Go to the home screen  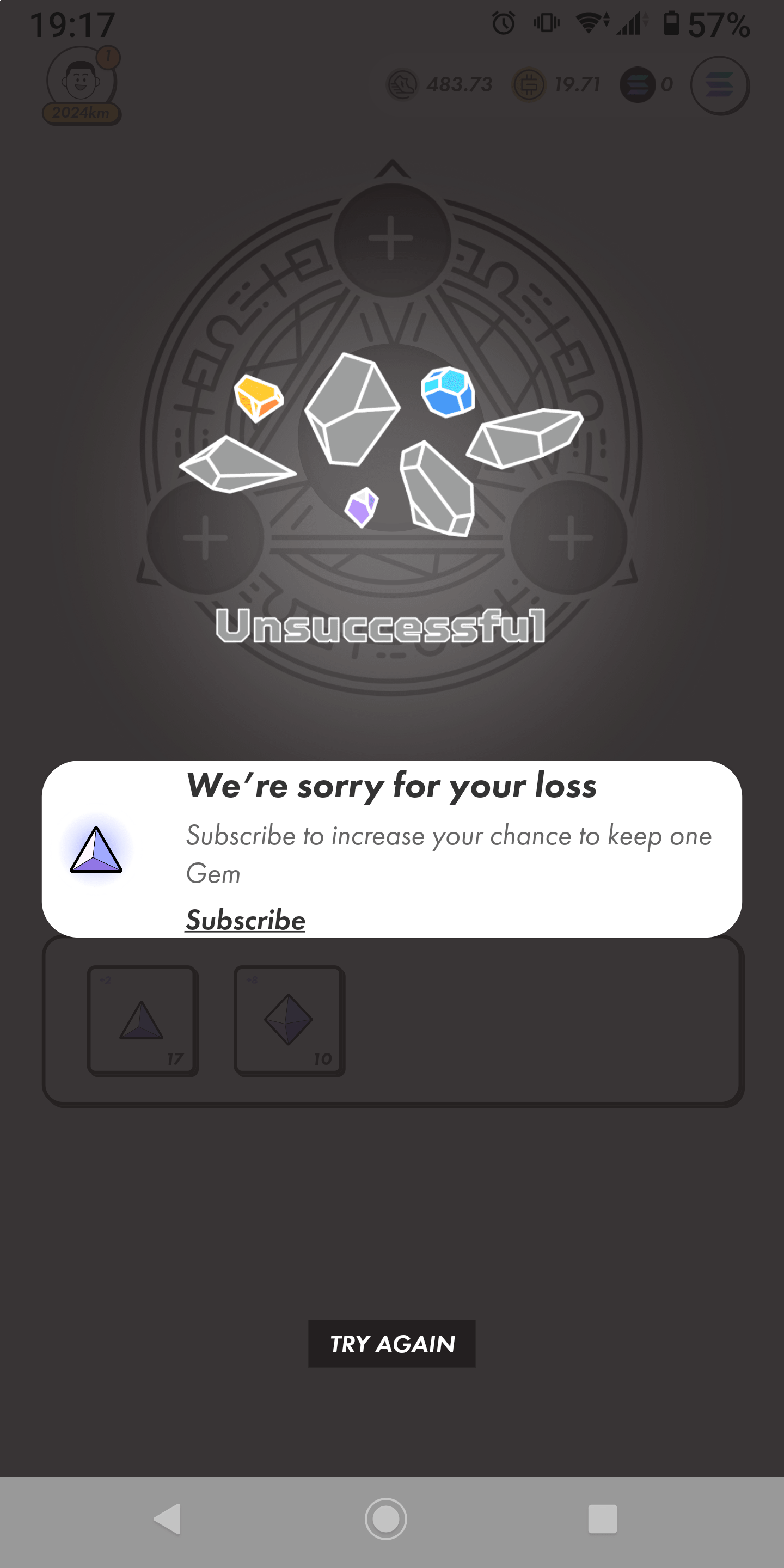[x=386, y=1518]
